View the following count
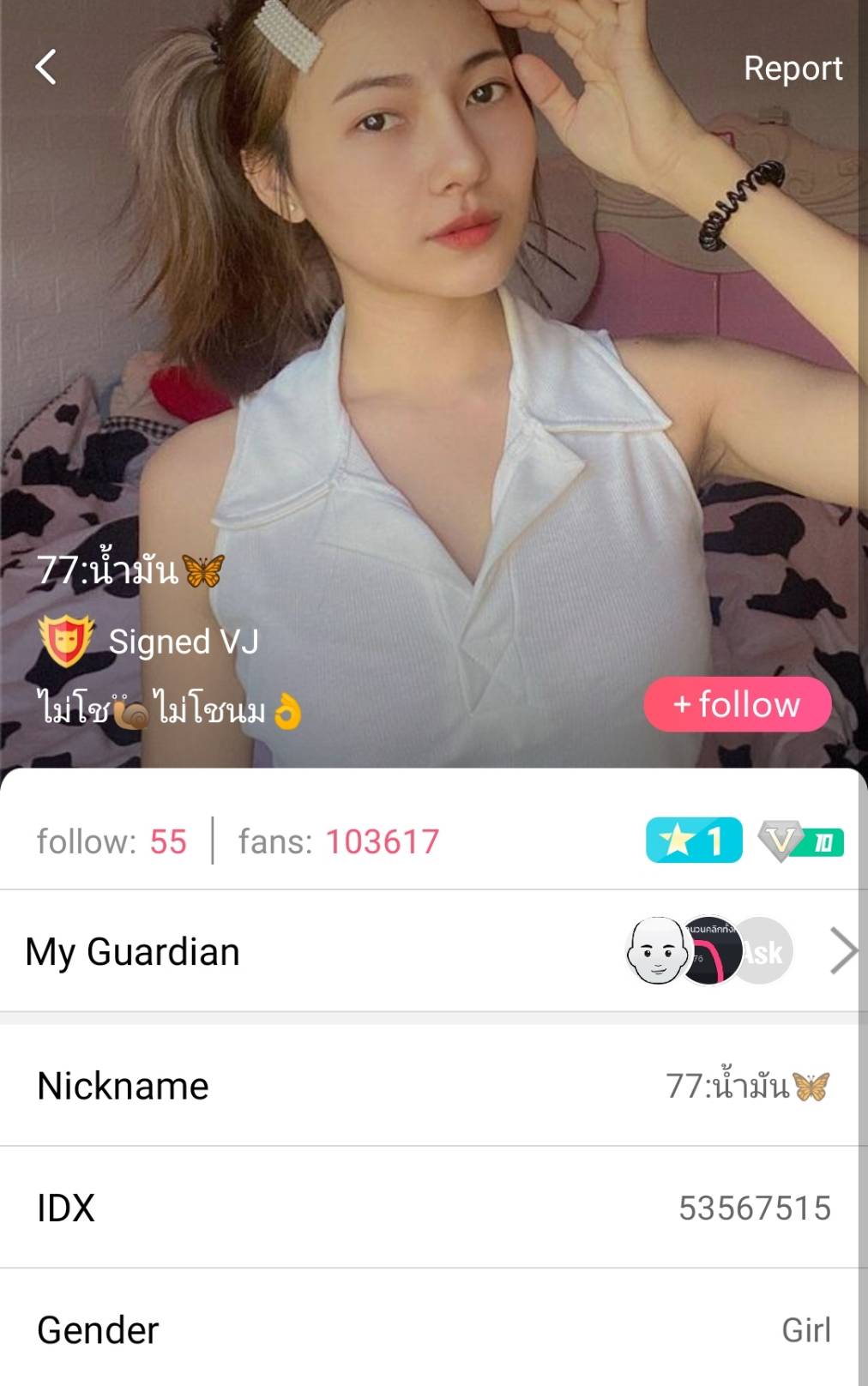Image resolution: width=868 pixels, height=1386 pixels. (112, 841)
